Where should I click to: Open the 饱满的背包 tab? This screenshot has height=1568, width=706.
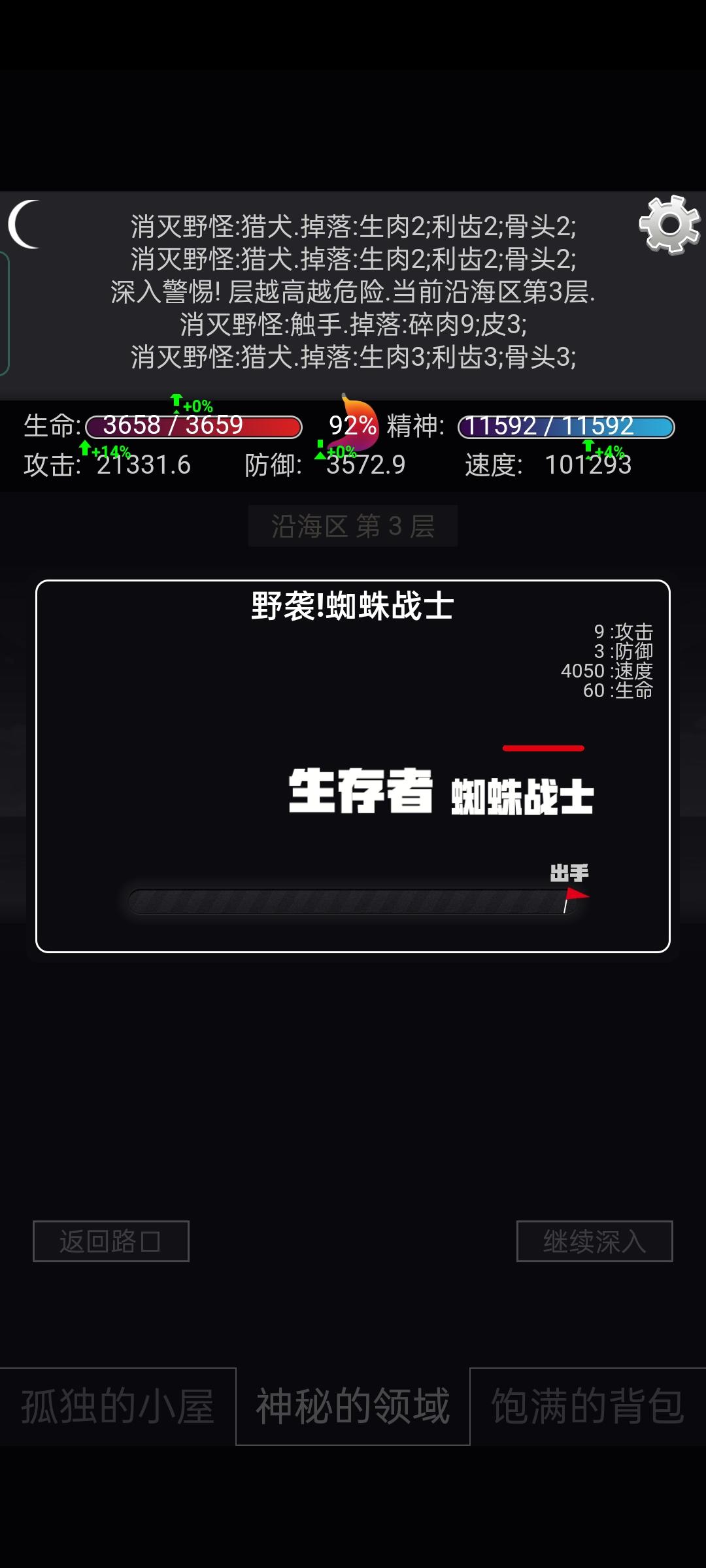click(588, 1406)
